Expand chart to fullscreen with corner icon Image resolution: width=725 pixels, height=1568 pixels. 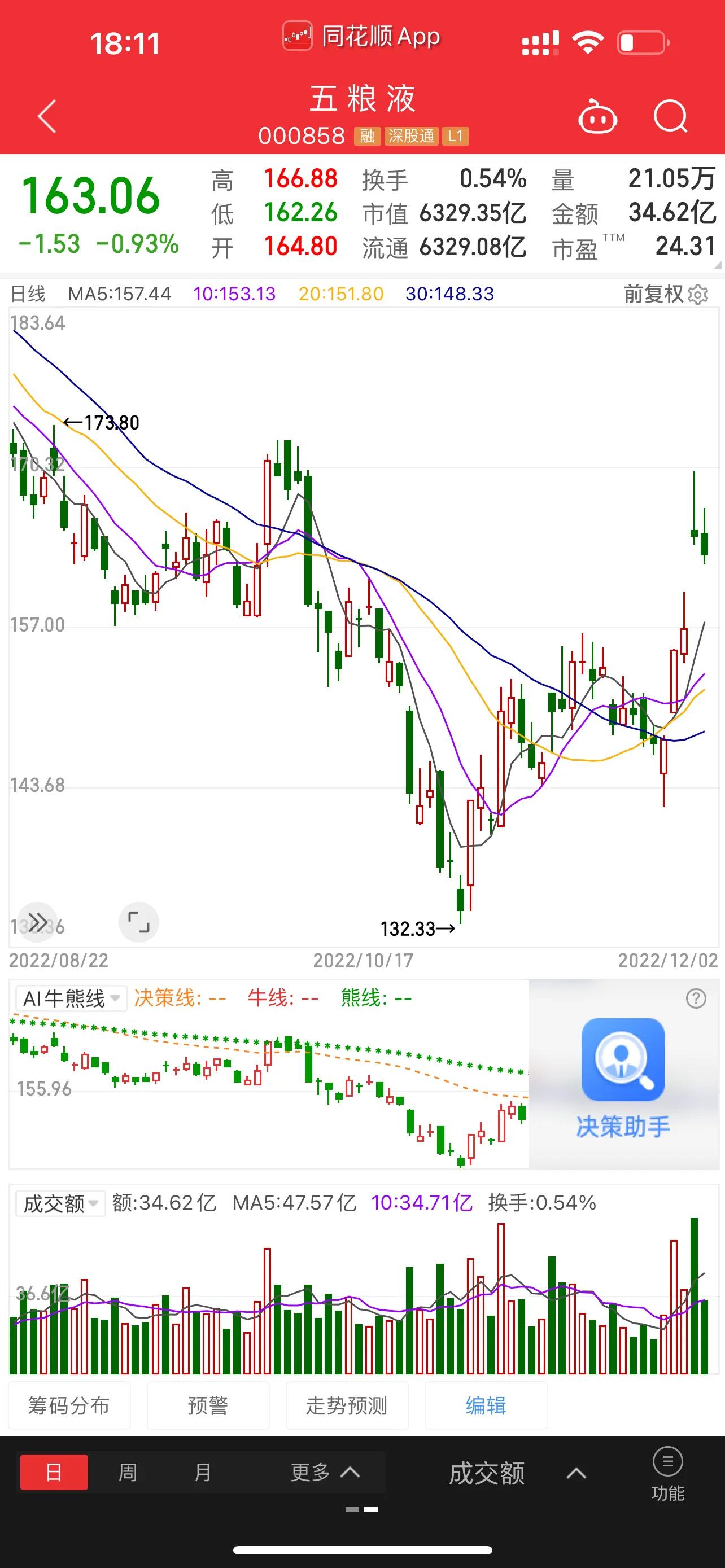pyautogui.click(x=139, y=922)
